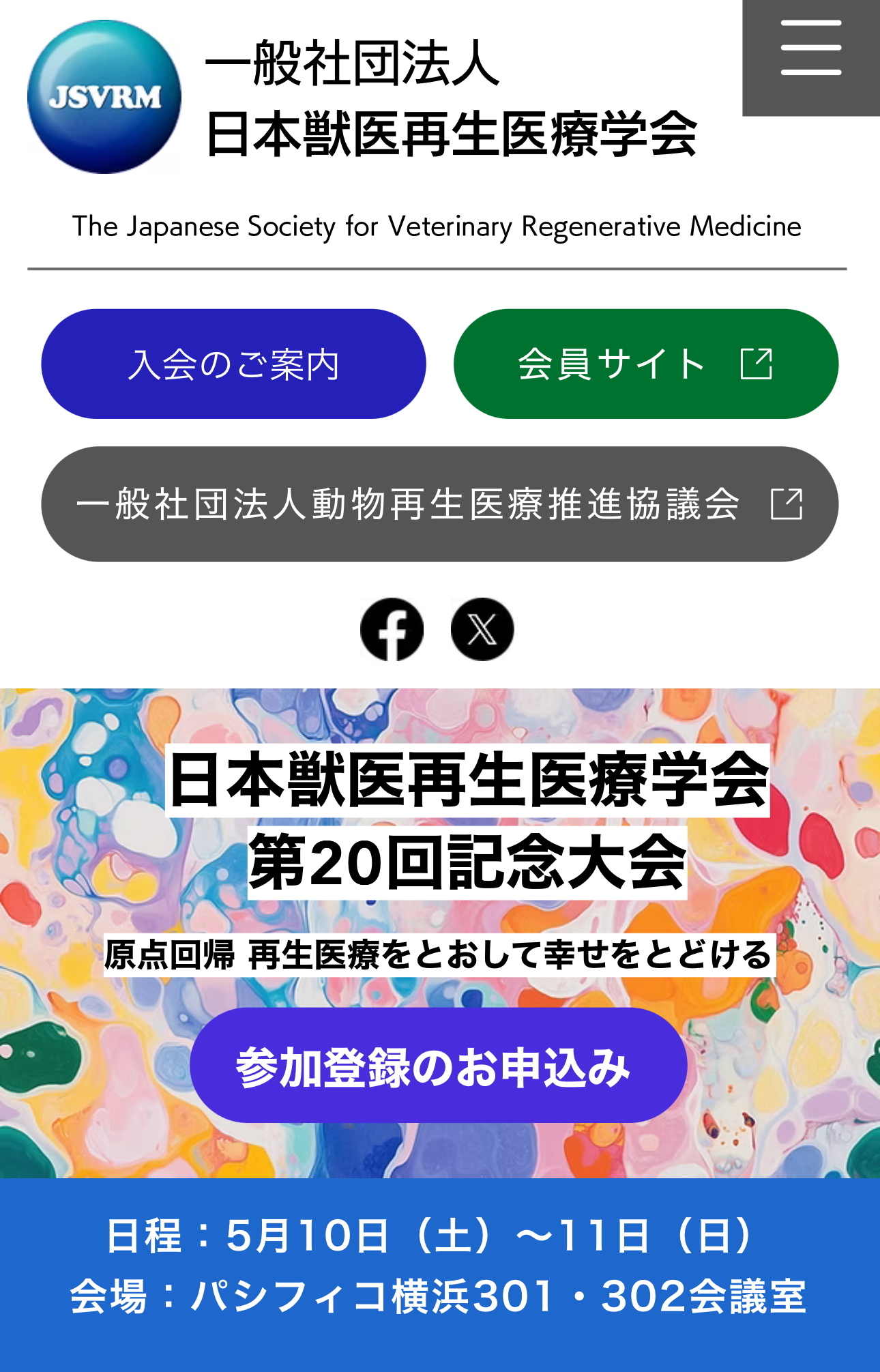Open the 会員サイト member site
The image size is (880, 1372).
click(645, 364)
